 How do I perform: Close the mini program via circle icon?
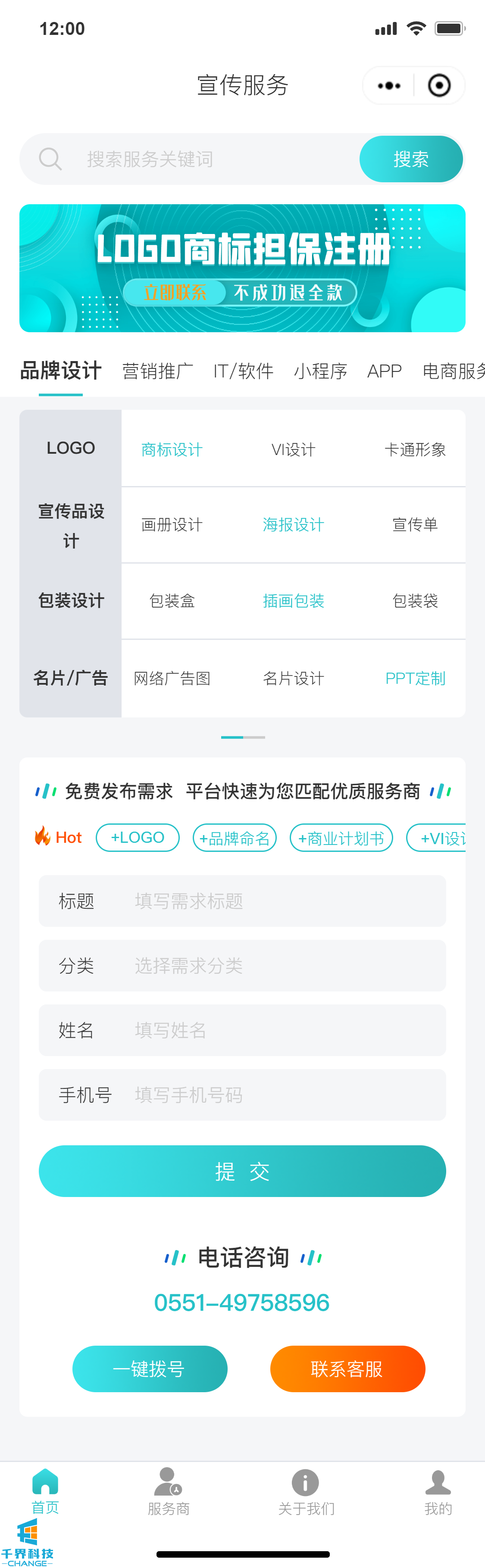click(439, 86)
